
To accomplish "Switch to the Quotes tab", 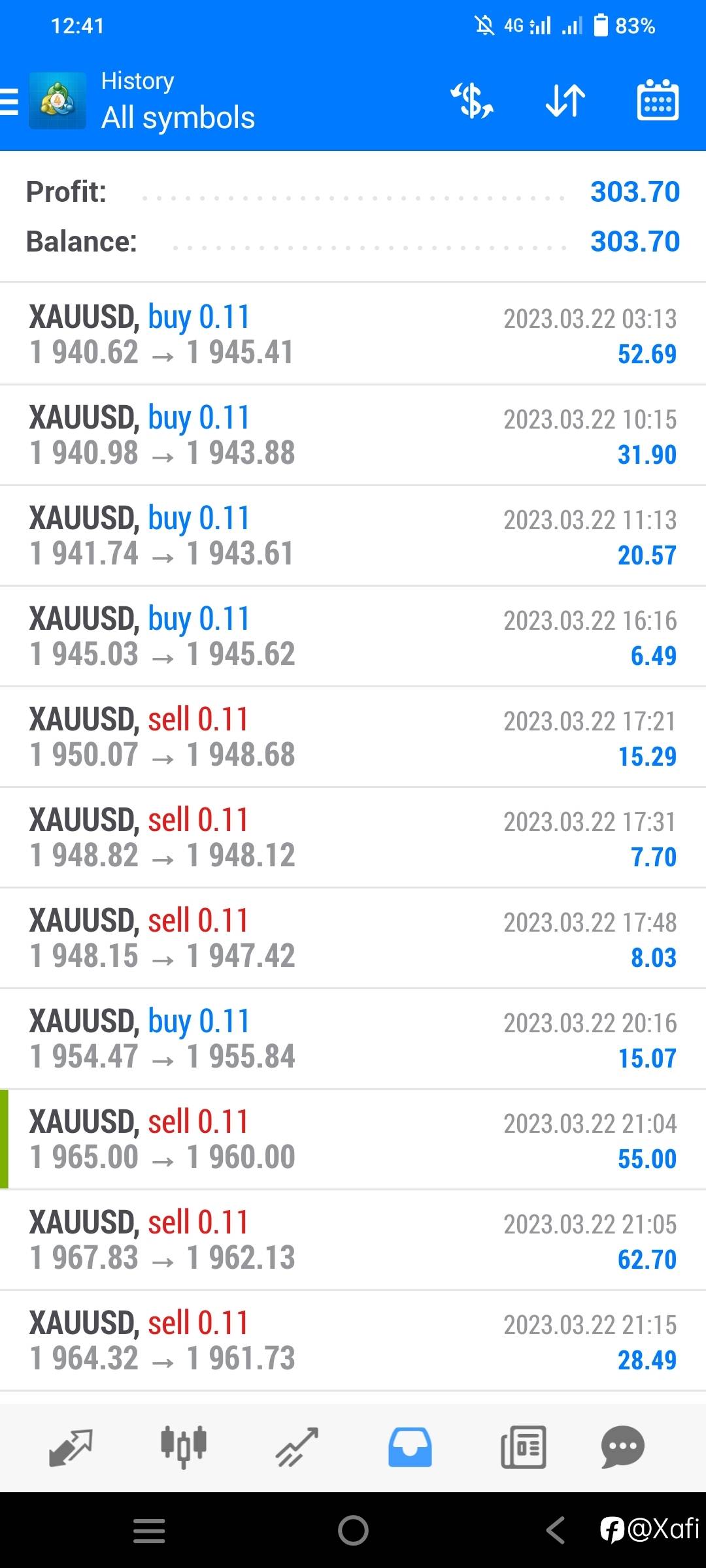I will pos(71,1446).
